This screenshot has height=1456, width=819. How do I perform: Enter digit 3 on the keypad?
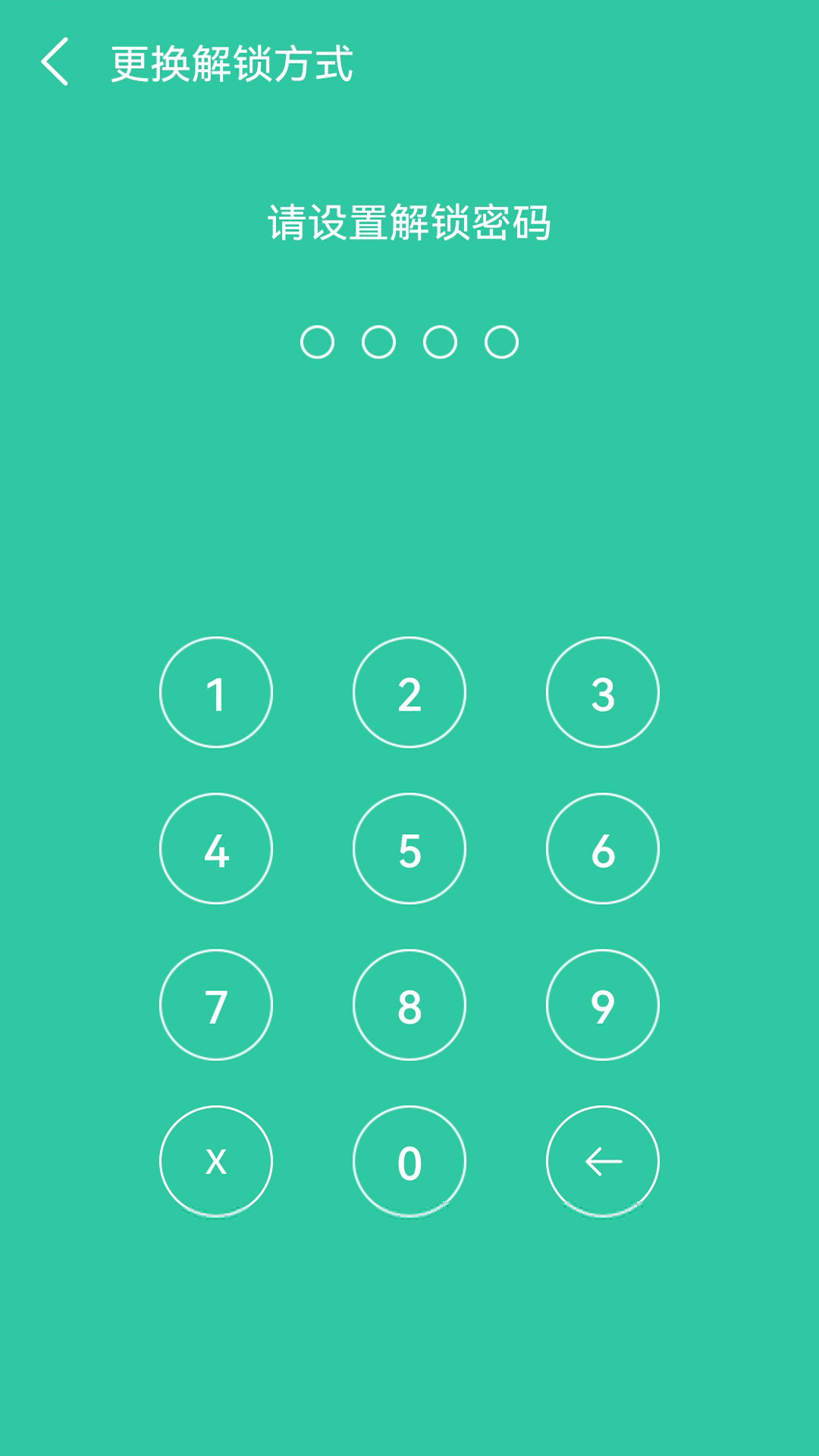(603, 692)
